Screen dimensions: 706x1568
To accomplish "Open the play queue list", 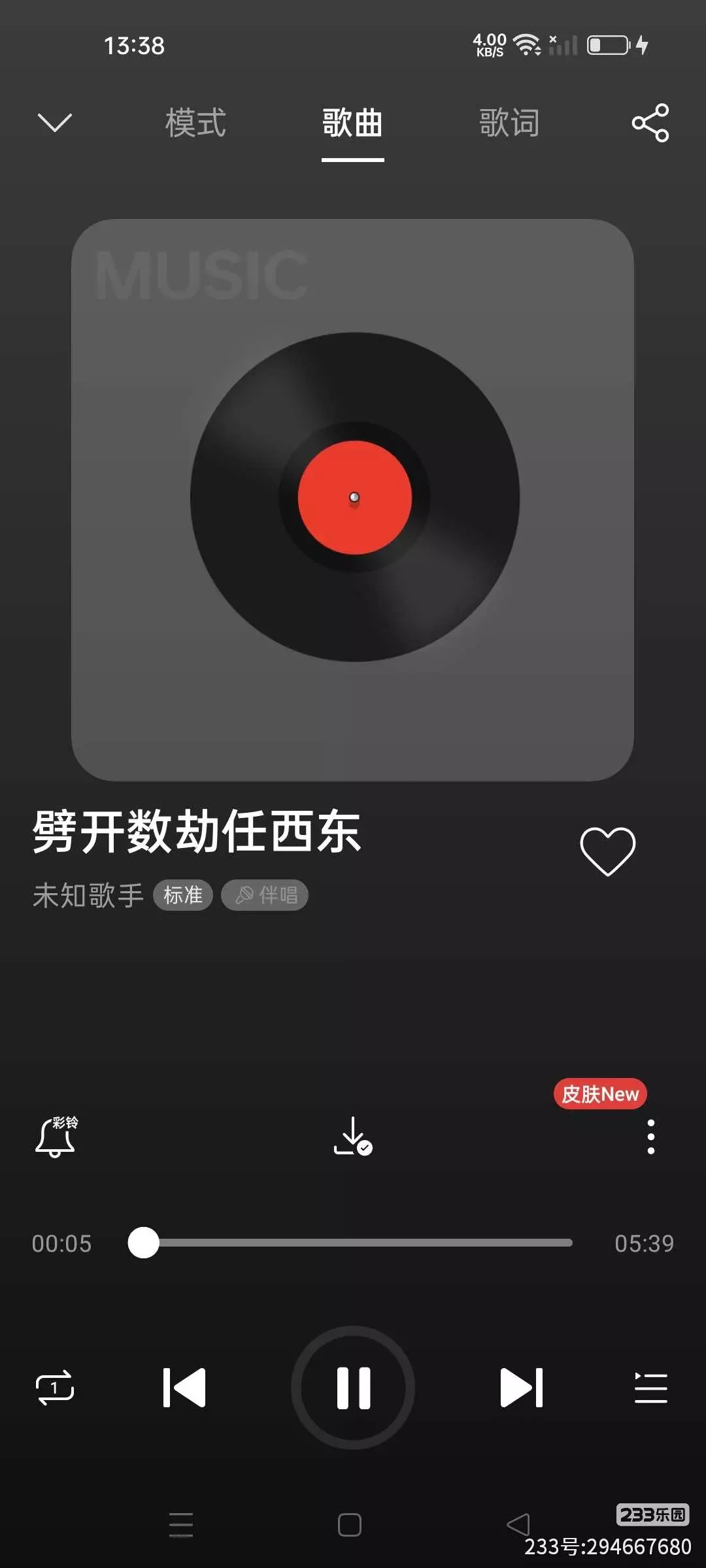I will point(650,1388).
